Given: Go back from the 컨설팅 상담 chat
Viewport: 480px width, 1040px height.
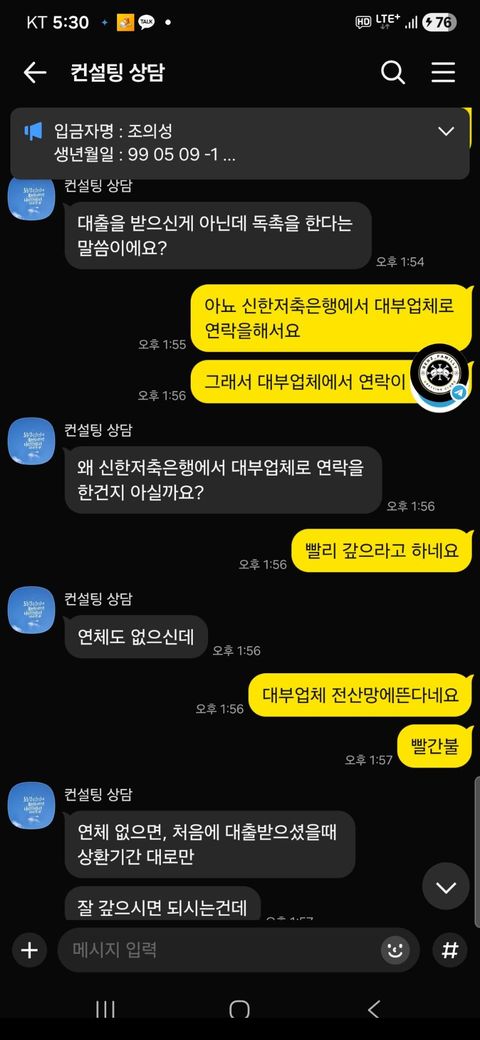Looking at the screenshot, I should (34, 73).
